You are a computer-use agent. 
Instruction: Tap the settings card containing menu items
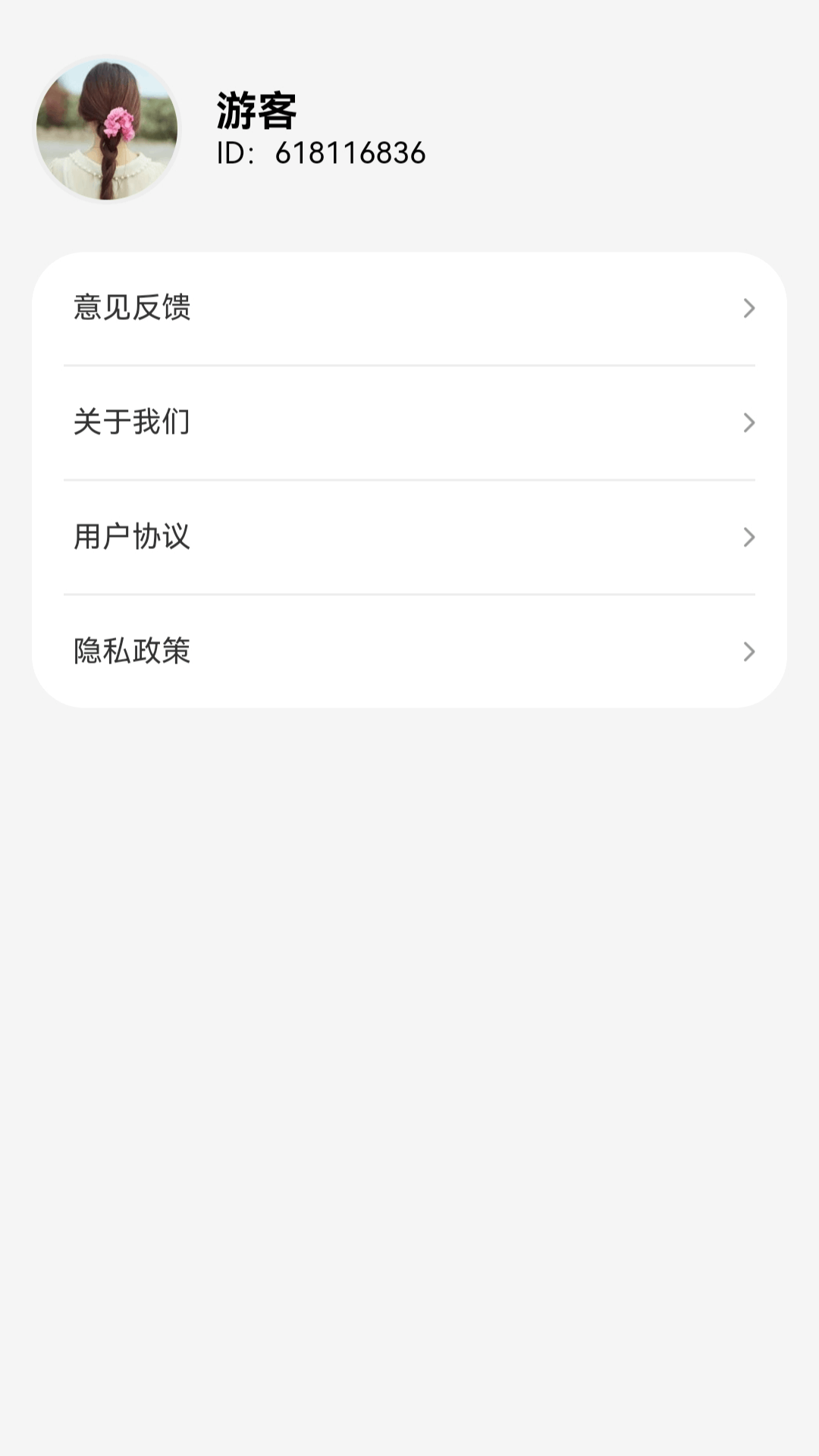click(409, 478)
